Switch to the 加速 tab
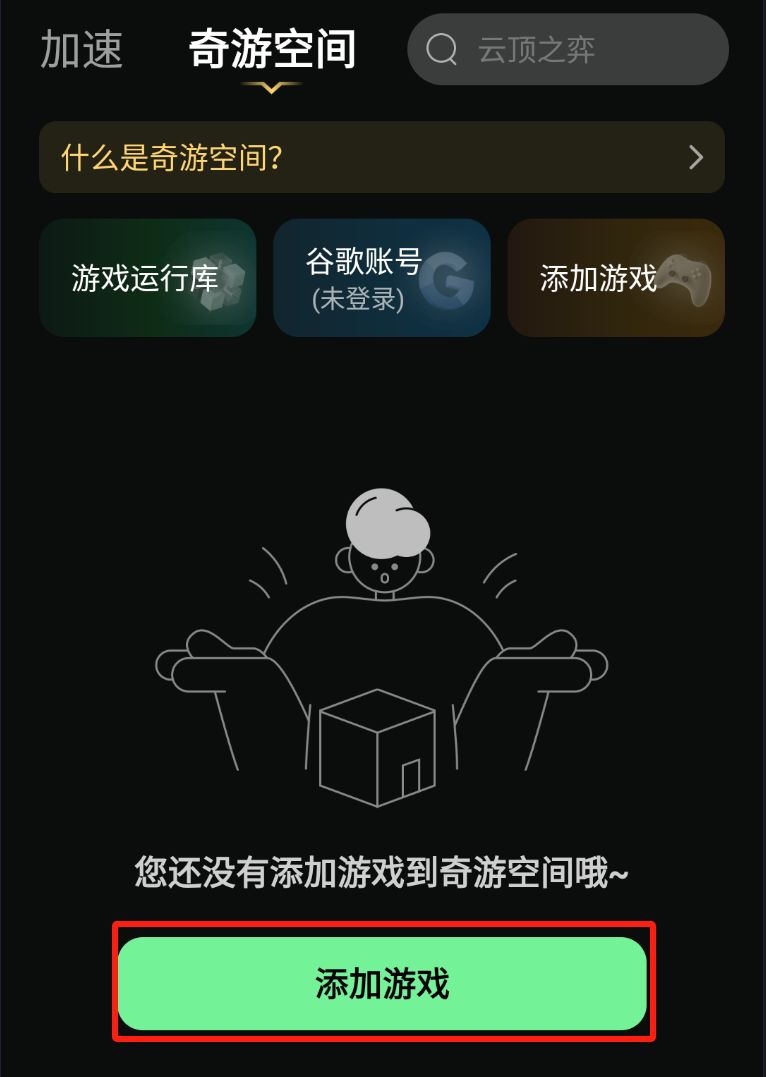Image resolution: width=766 pixels, height=1077 pixels. 82,50
